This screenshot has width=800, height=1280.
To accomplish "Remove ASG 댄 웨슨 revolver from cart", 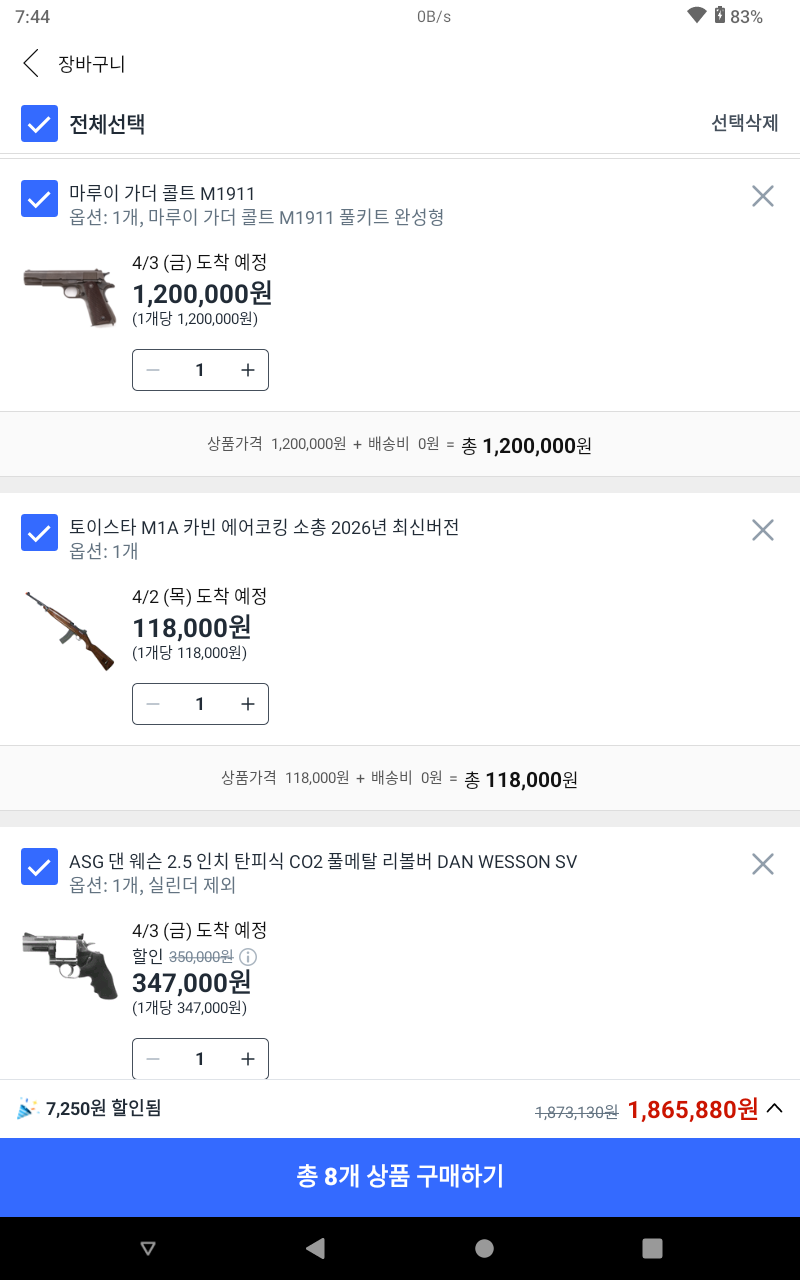I will click(762, 864).
